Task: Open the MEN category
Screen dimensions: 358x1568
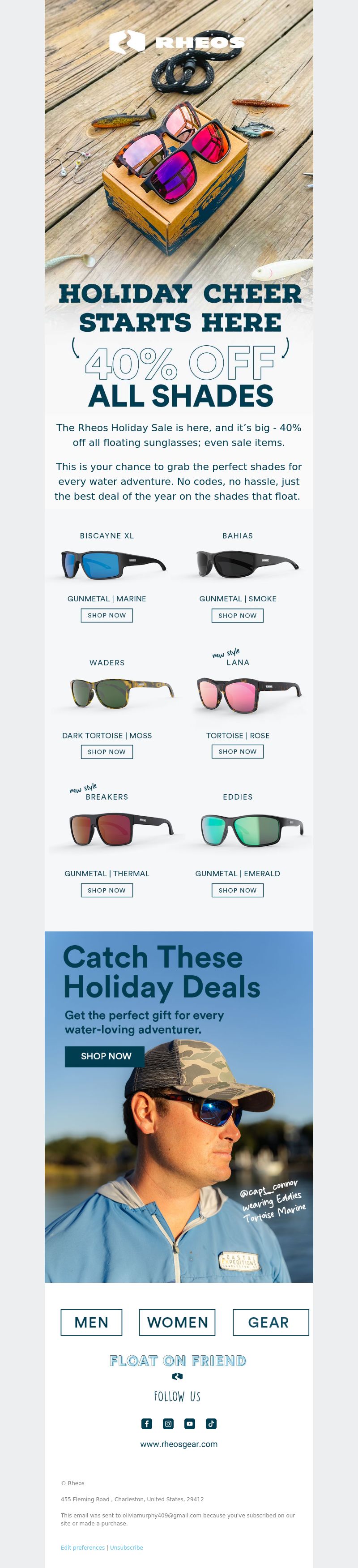Action: [x=91, y=1323]
